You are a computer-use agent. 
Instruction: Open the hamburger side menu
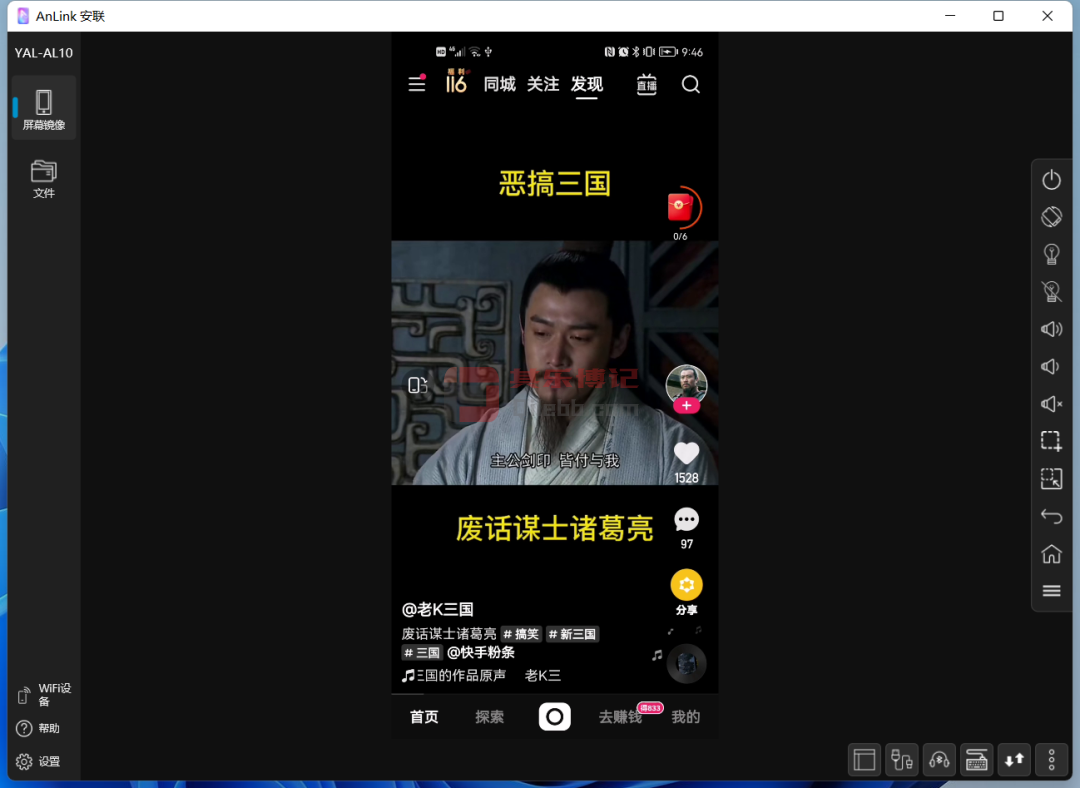(x=417, y=84)
